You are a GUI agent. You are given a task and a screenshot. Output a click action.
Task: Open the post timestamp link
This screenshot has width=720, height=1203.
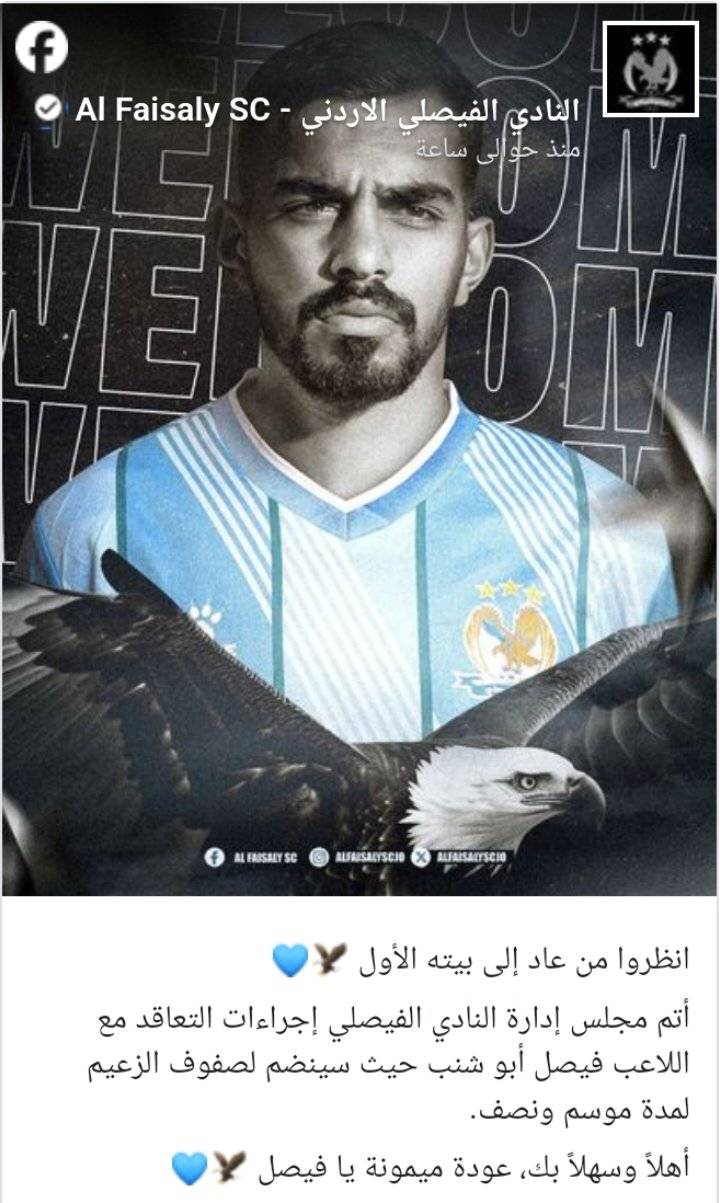pos(497,149)
